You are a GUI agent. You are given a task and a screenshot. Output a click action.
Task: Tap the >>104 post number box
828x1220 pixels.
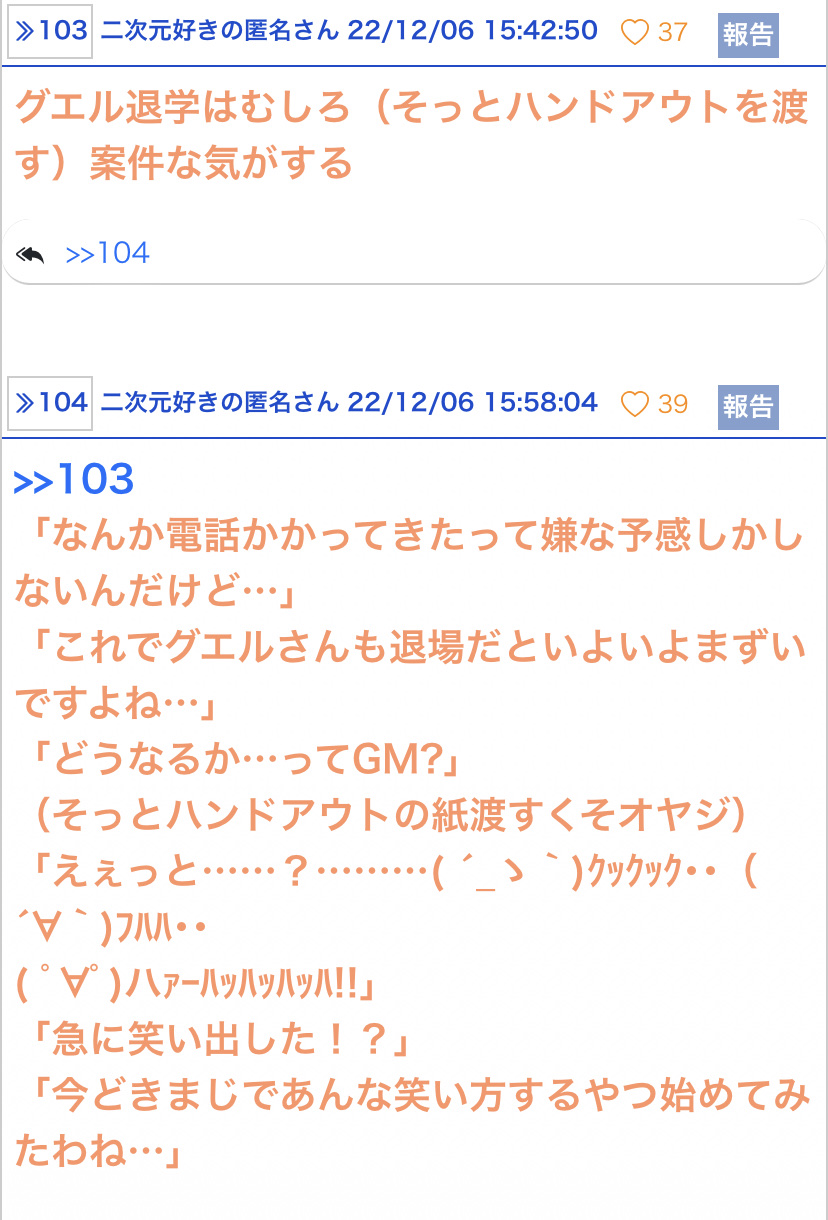(50, 405)
